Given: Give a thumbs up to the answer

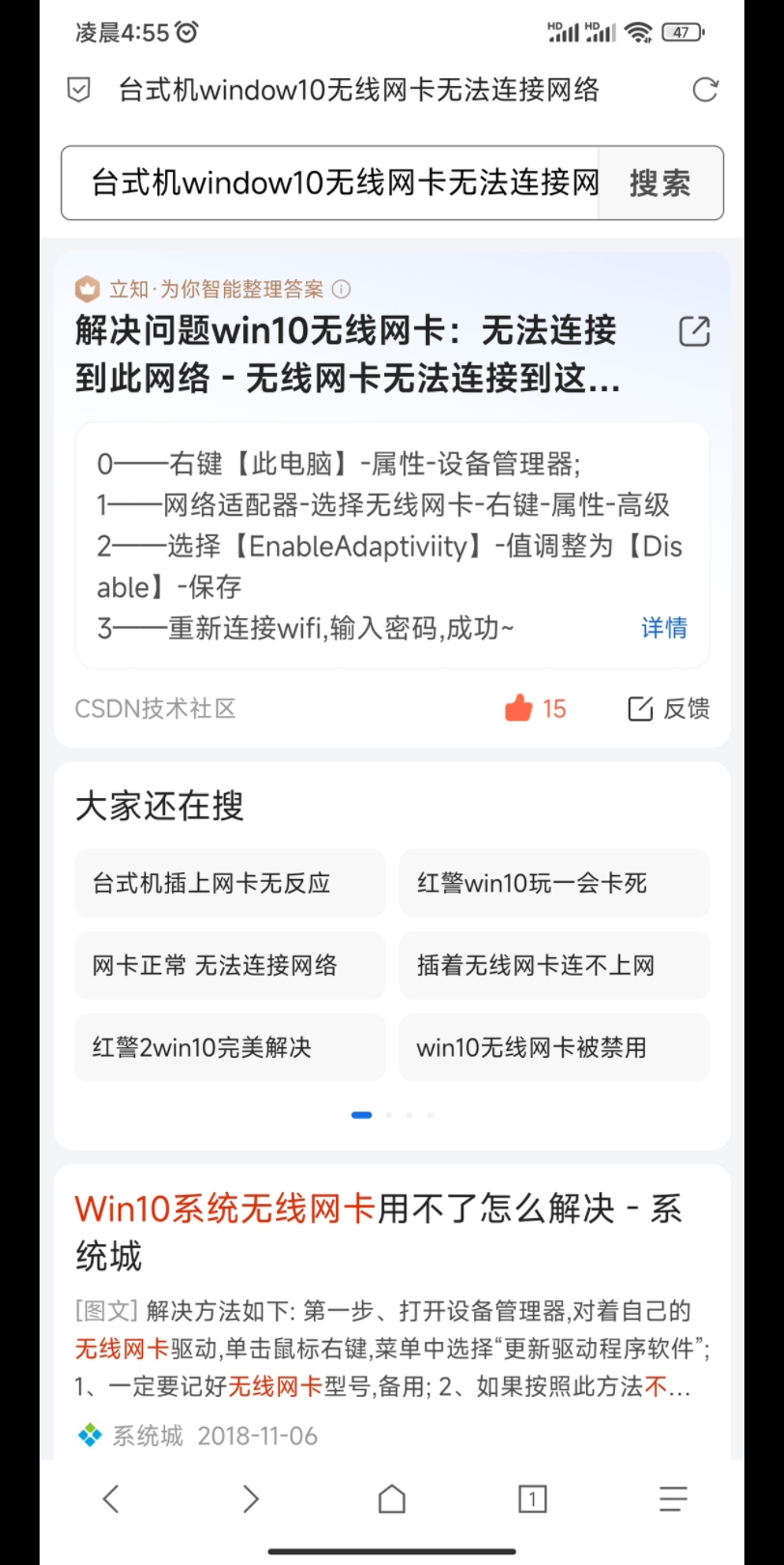Looking at the screenshot, I should 519,708.
